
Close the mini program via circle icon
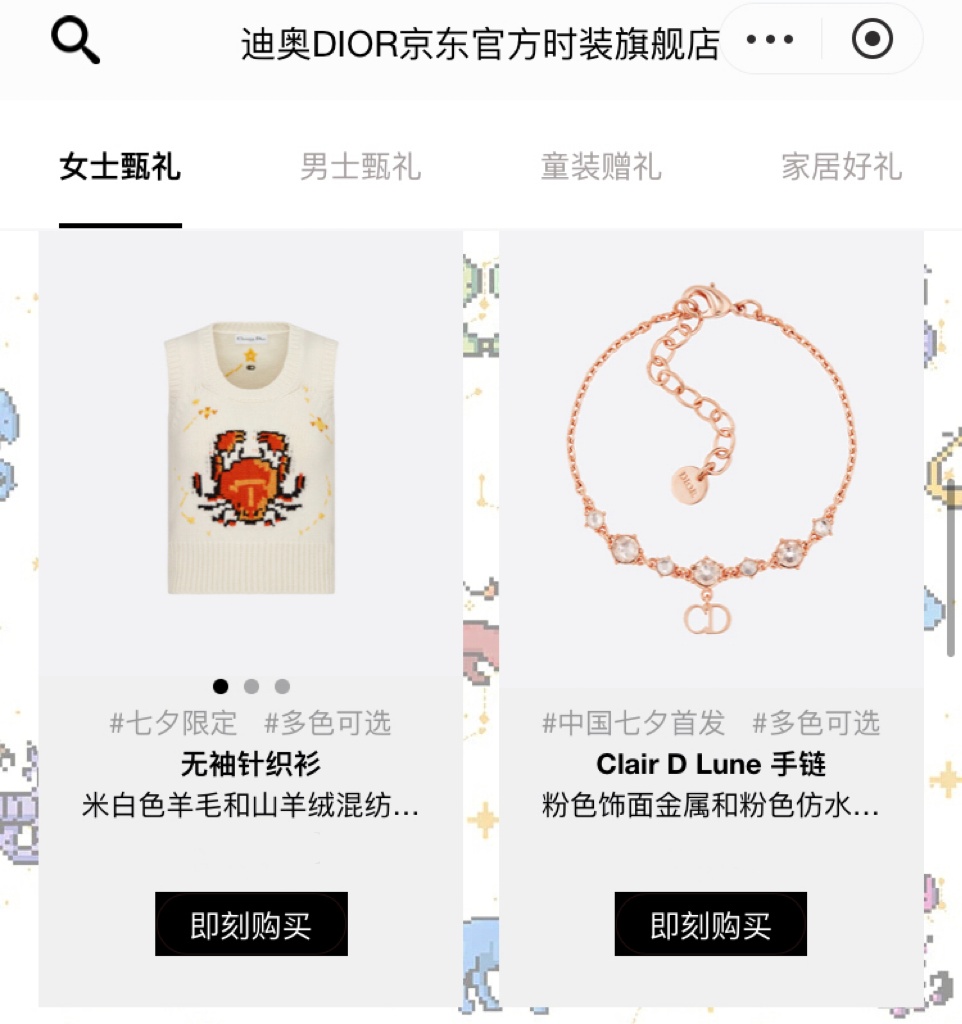point(871,40)
